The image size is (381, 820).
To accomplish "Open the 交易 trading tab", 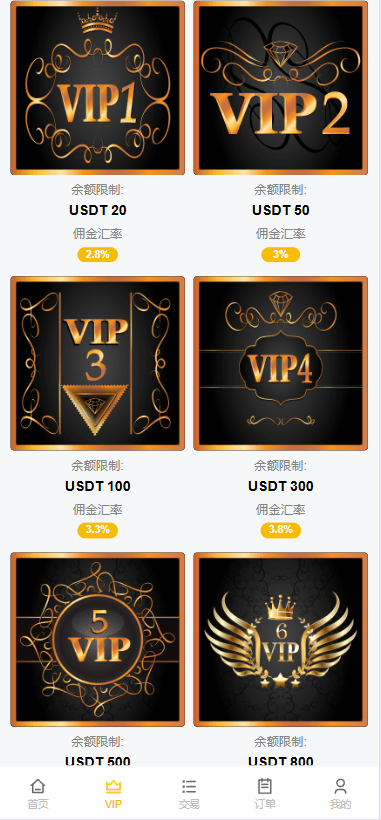I will tap(189, 793).
